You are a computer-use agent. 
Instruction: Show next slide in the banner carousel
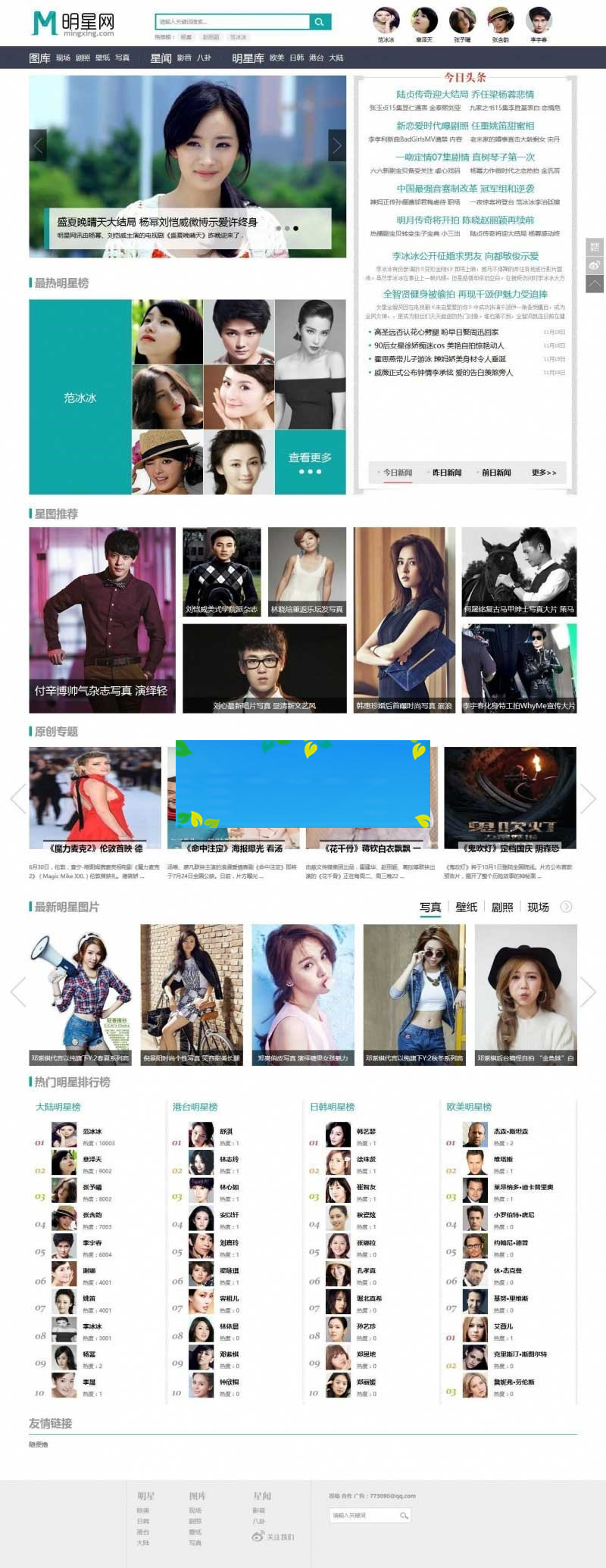click(x=337, y=145)
